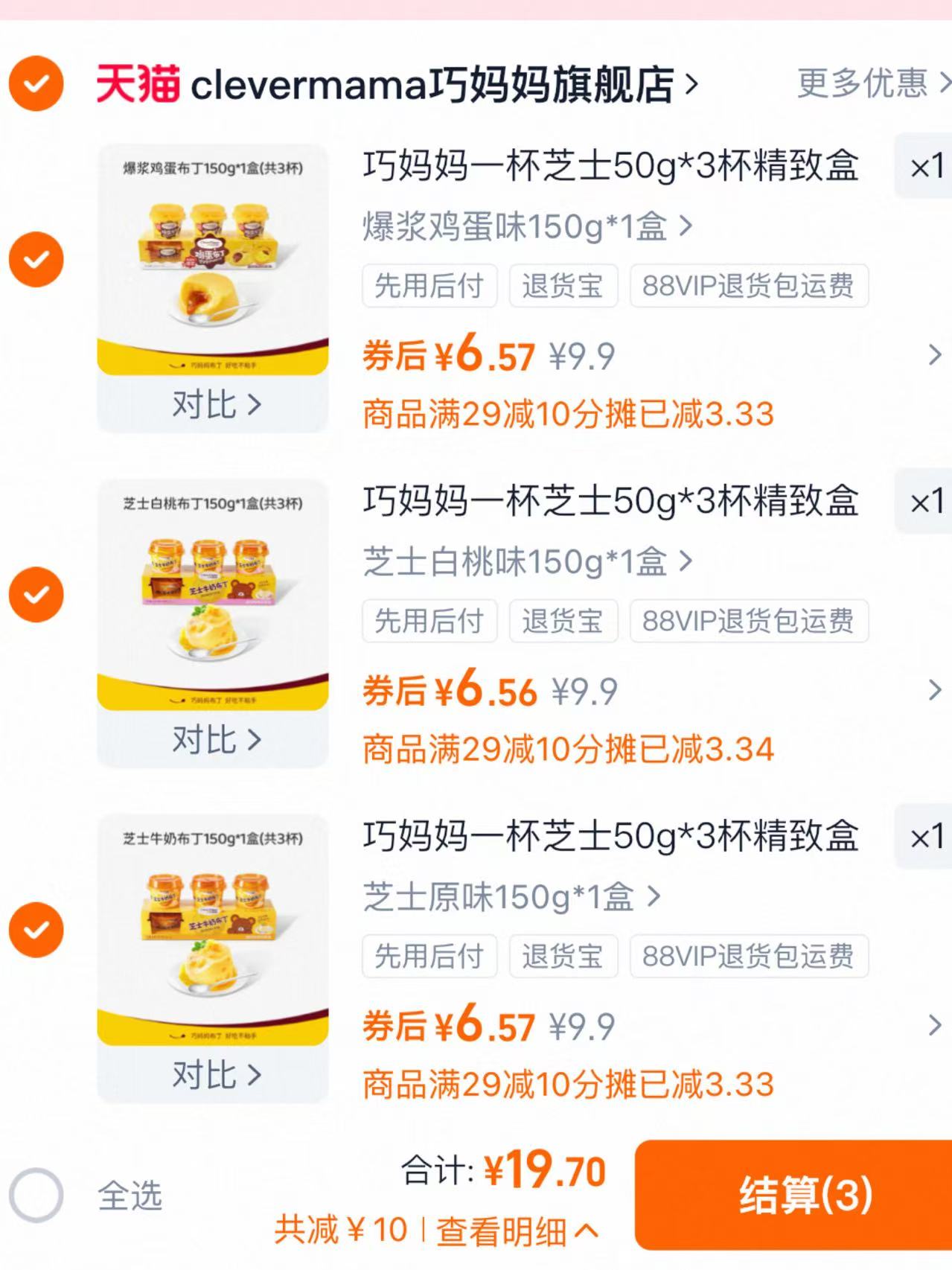Uncheck the 芝士白桃味 product selection circle
952x1270 pixels.
pyautogui.click(x=35, y=596)
